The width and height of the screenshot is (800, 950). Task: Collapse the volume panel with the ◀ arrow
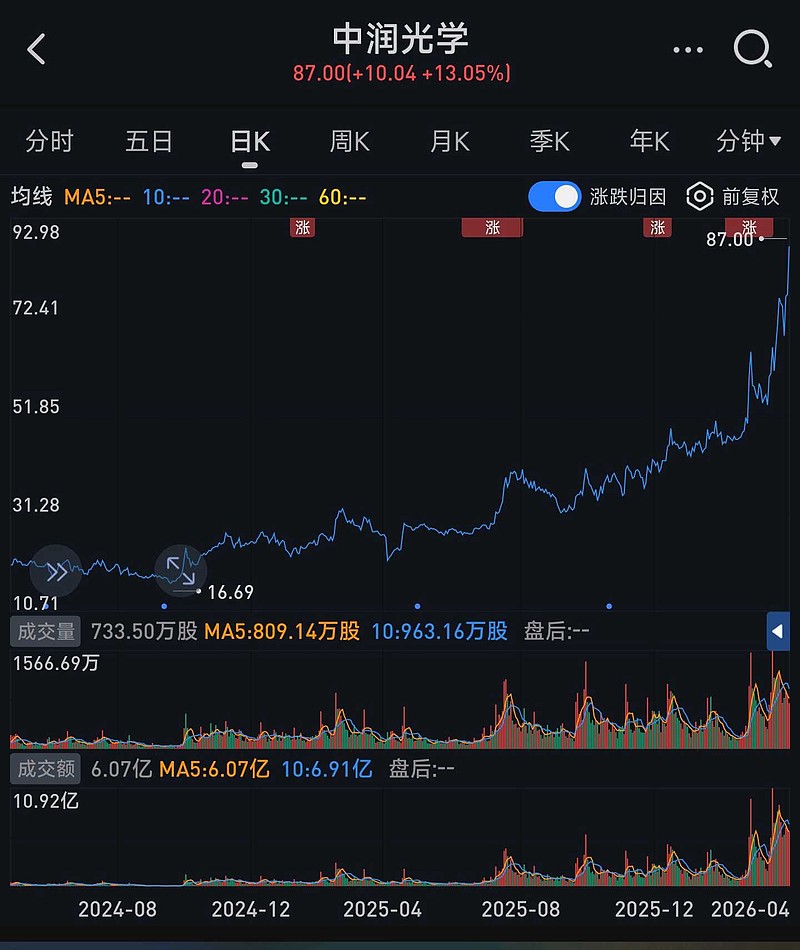pyautogui.click(x=779, y=632)
